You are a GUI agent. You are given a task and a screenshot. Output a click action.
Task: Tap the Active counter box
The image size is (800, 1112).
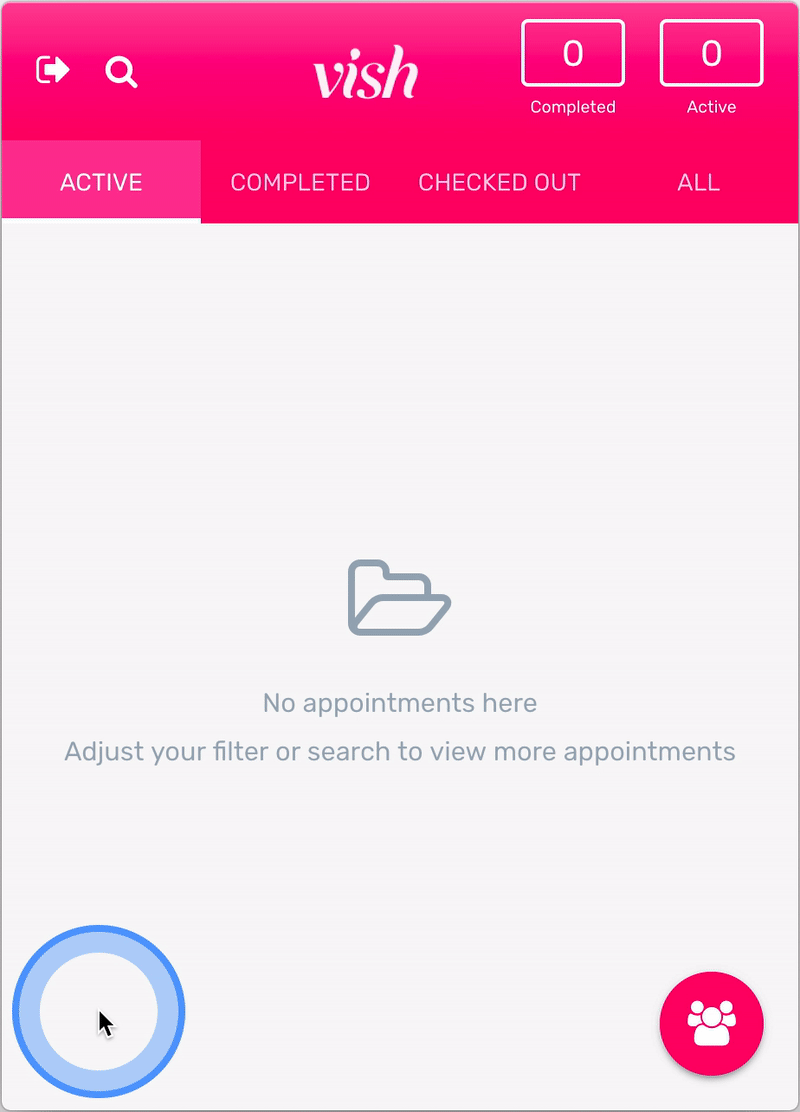(x=711, y=54)
